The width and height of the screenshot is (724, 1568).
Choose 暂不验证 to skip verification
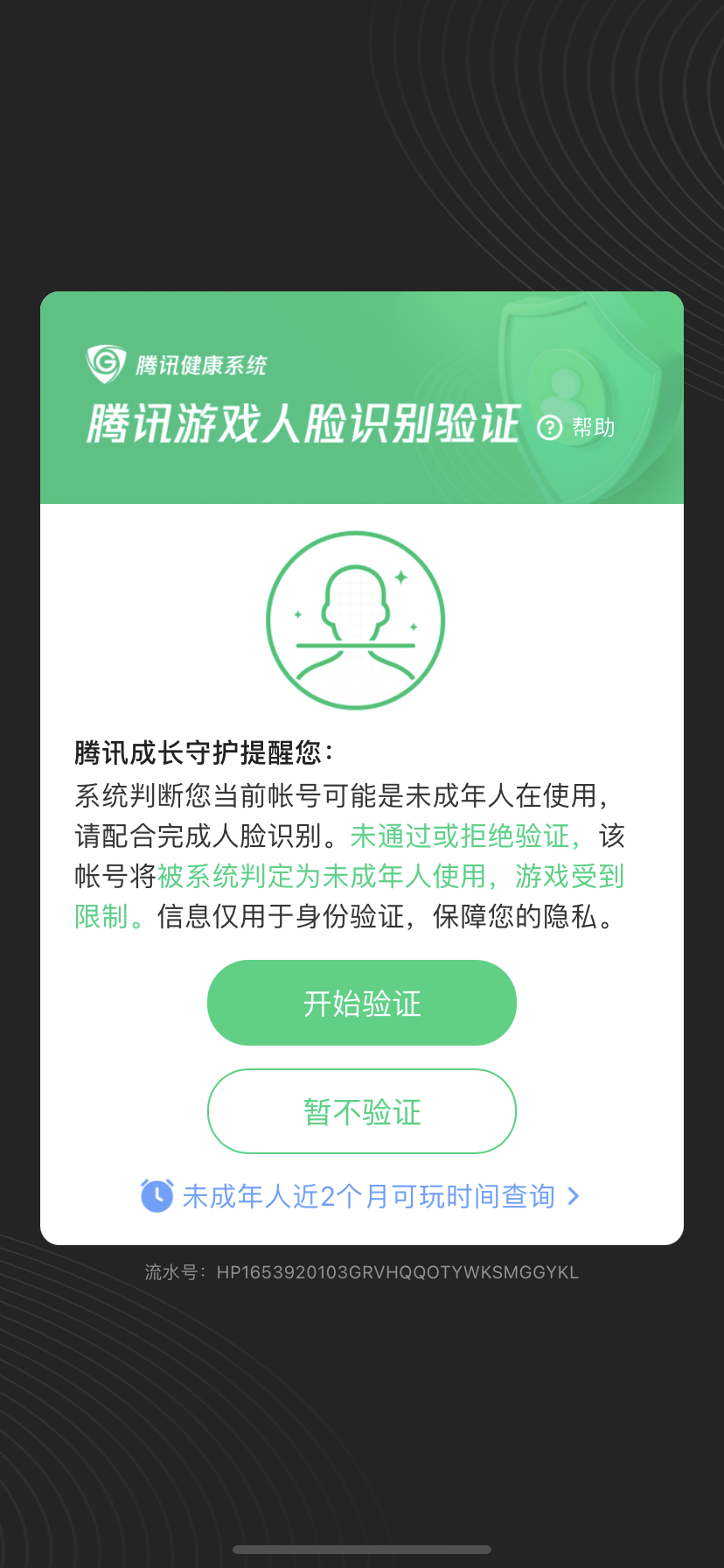361,1111
